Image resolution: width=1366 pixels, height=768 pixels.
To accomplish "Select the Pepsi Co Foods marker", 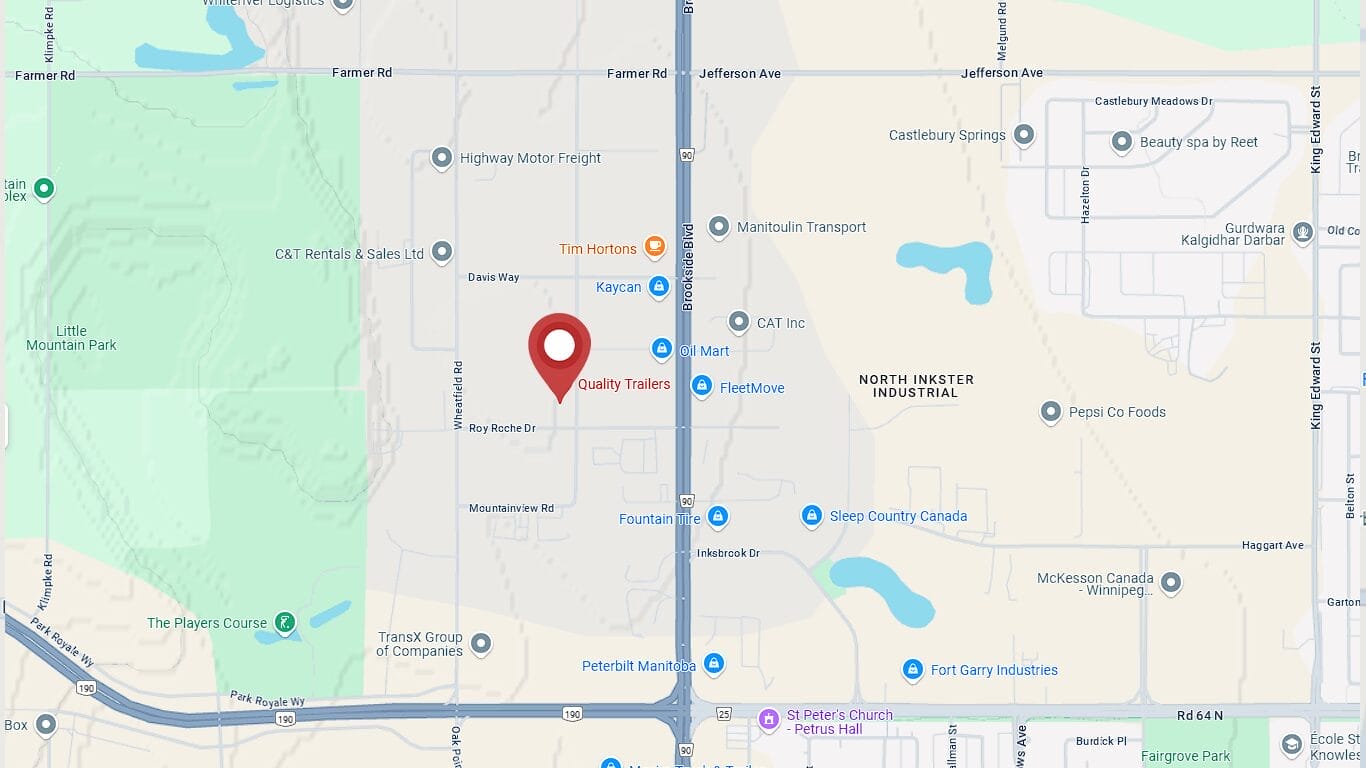I will pyautogui.click(x=1050, y=410).
